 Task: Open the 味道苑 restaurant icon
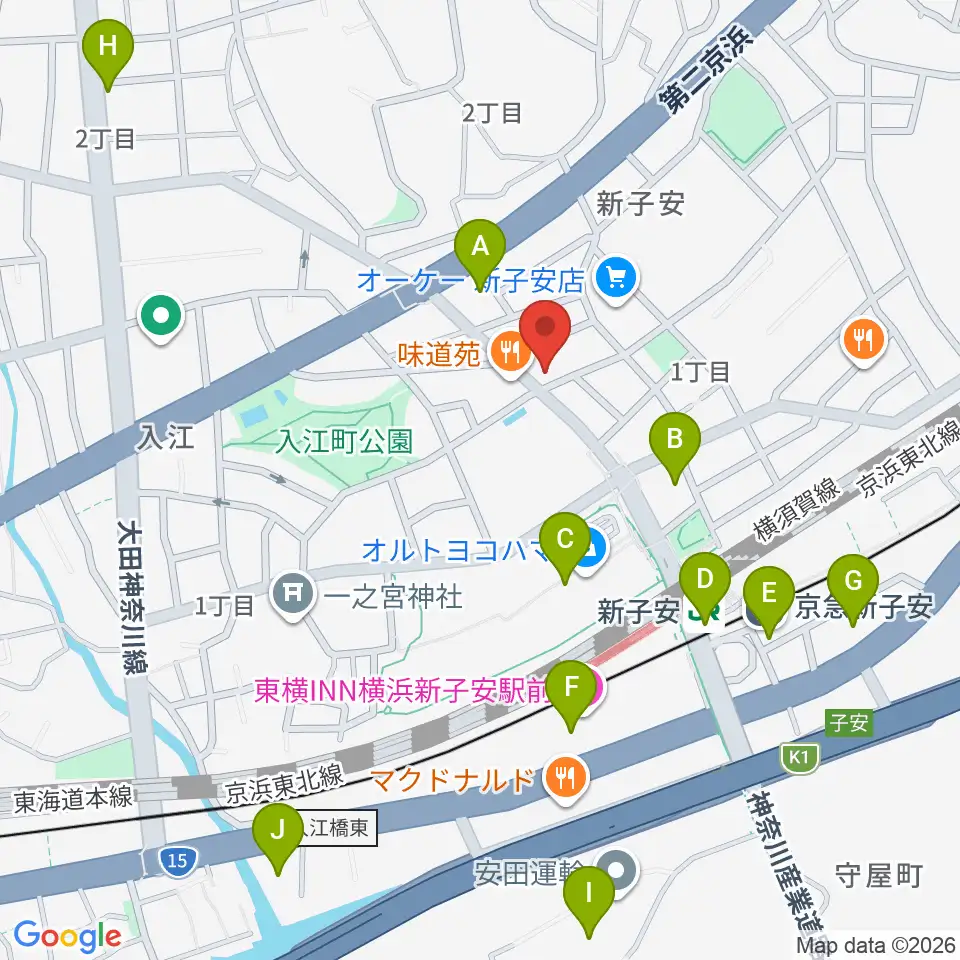coord(511,354)
